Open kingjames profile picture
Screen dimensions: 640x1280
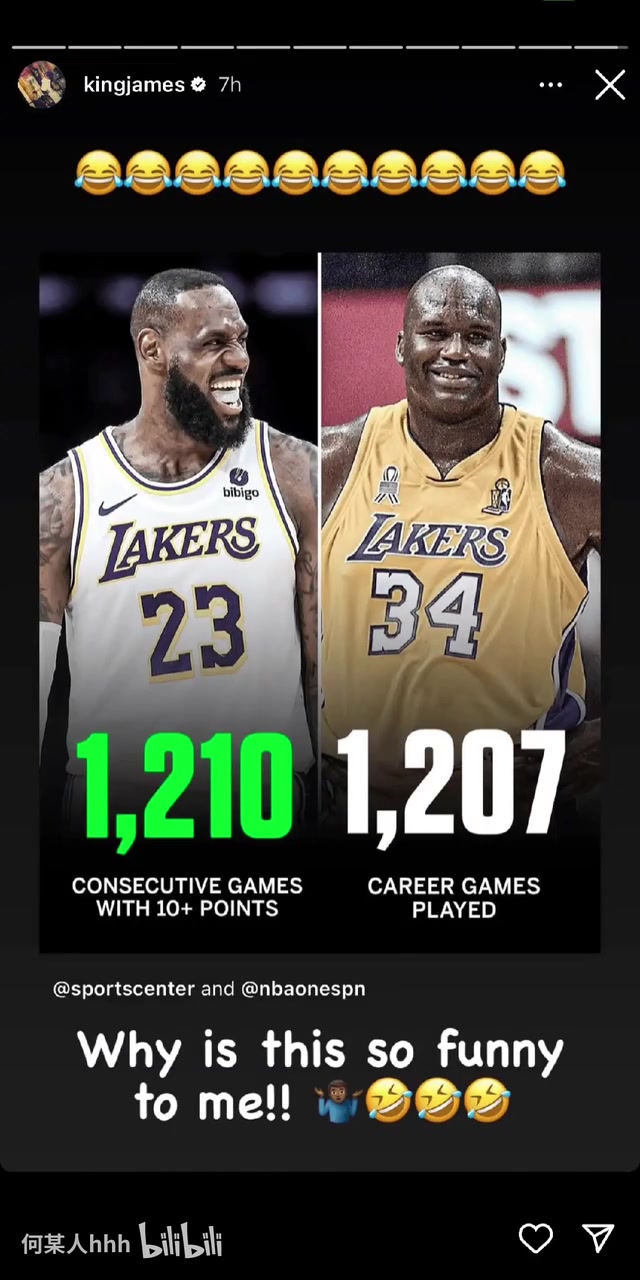[x=41, y=85]
